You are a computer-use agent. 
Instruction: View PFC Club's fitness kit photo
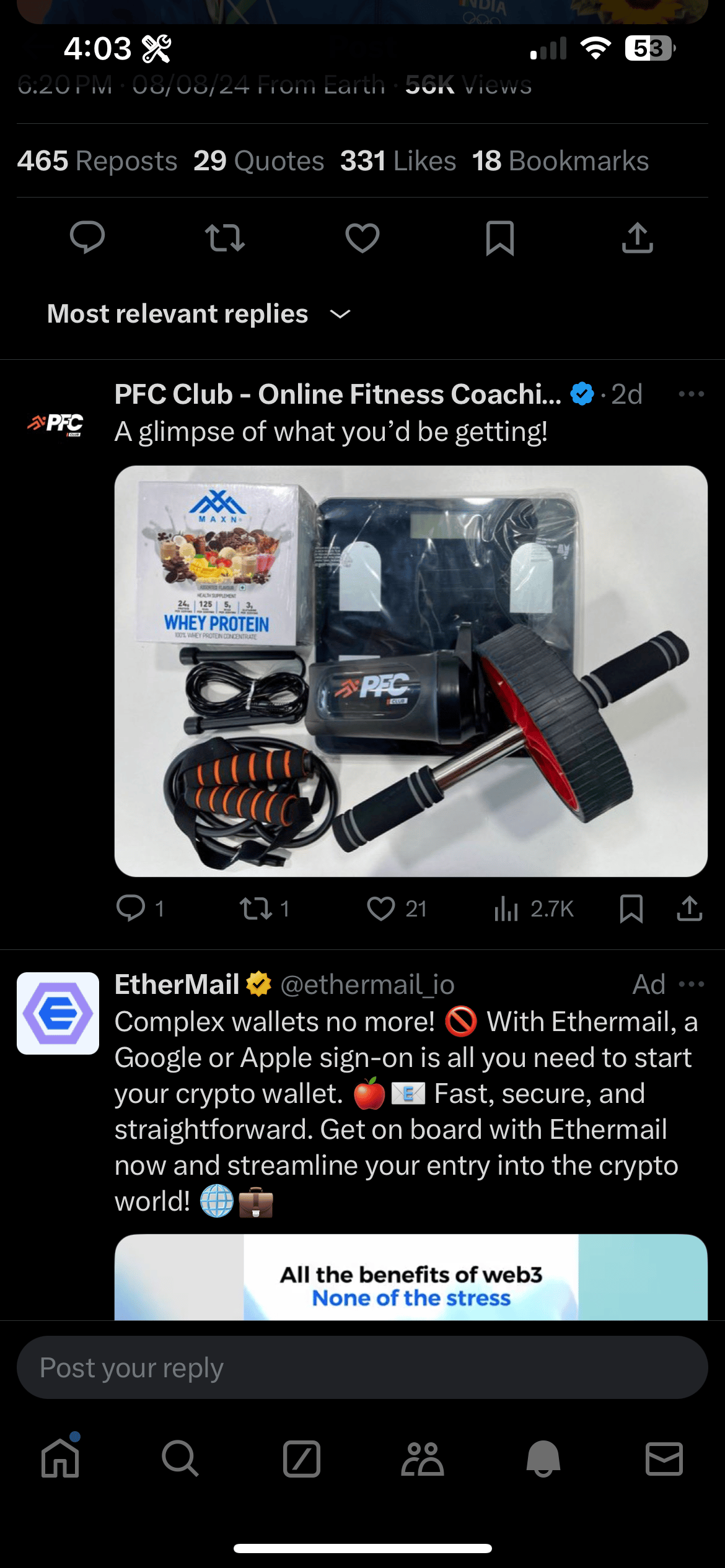411,671
